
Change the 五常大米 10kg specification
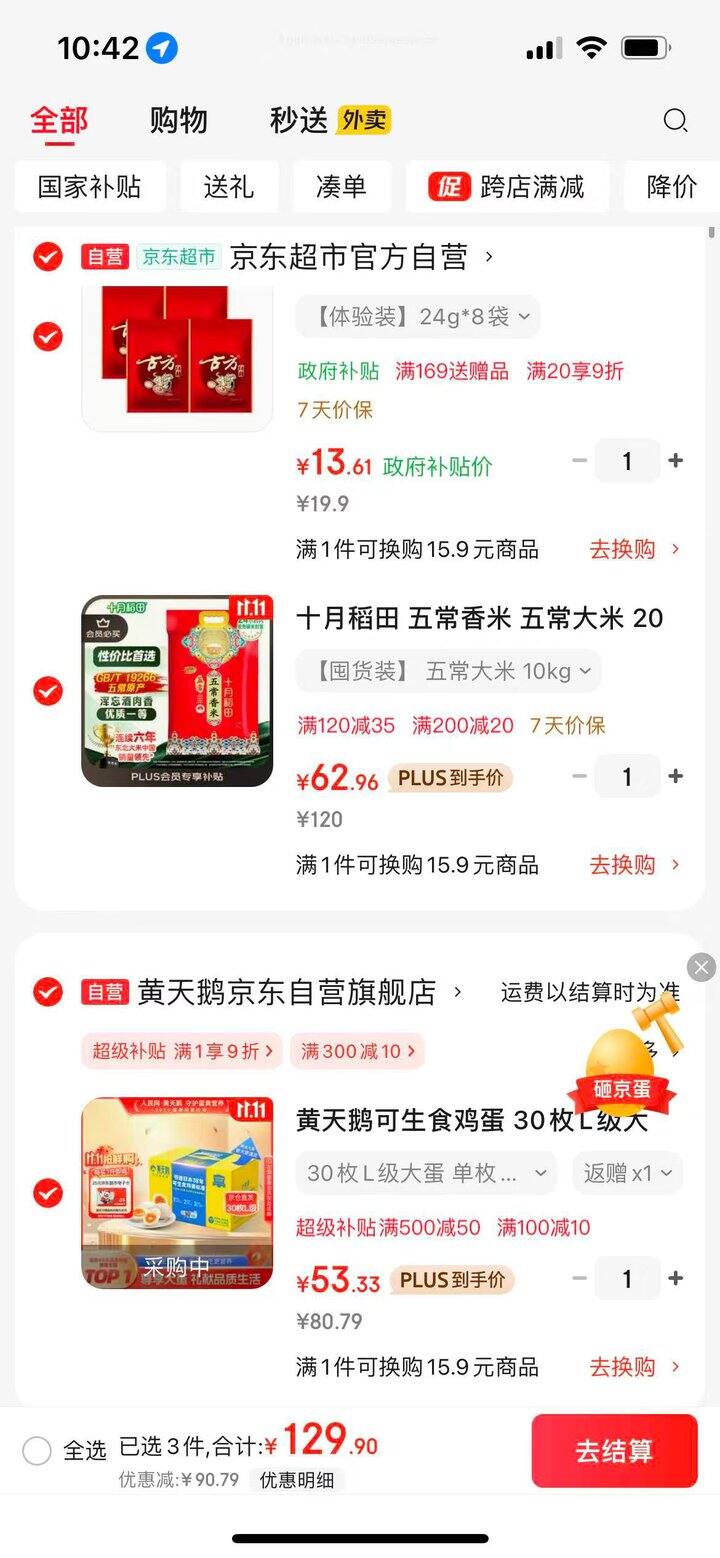(448, 671)
